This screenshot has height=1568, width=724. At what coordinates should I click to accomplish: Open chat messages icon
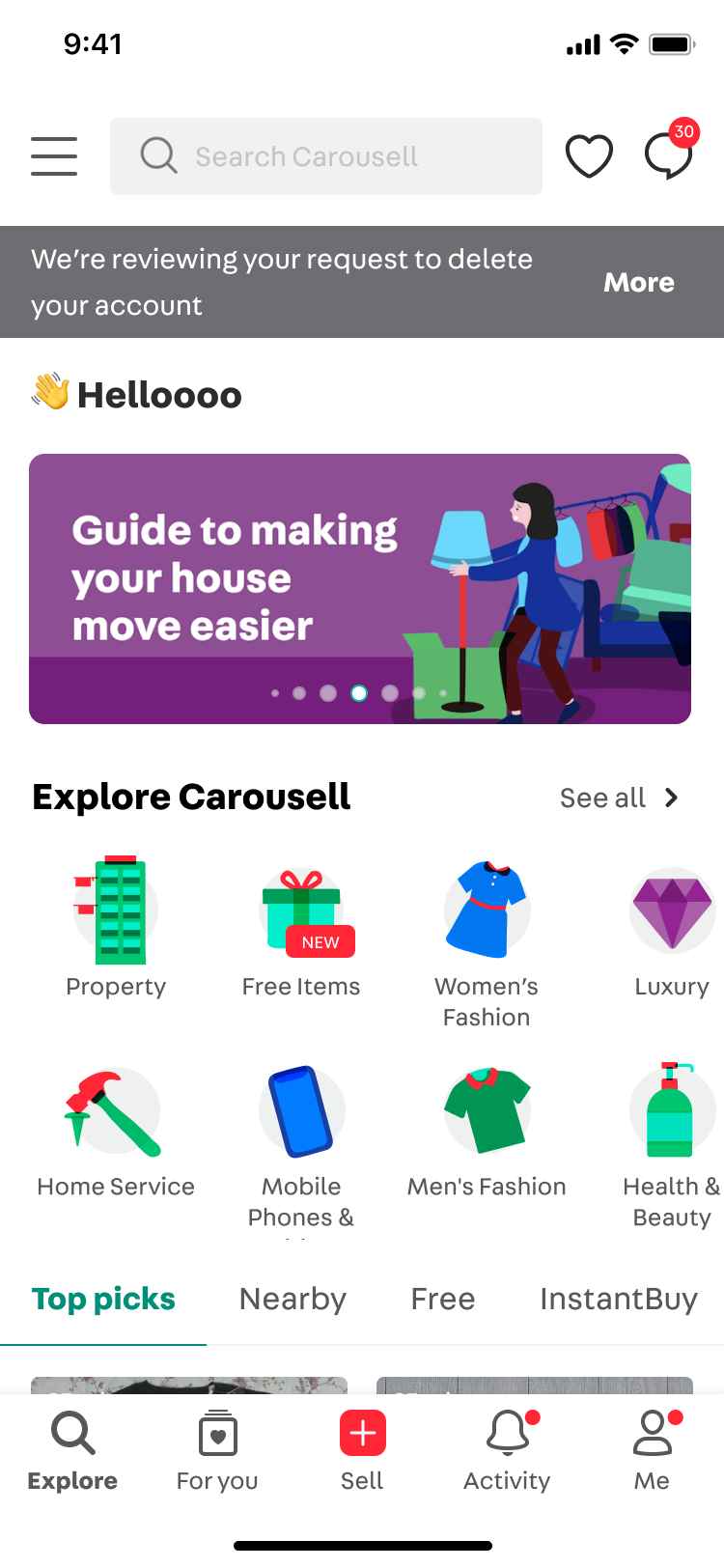coord(669,154)
